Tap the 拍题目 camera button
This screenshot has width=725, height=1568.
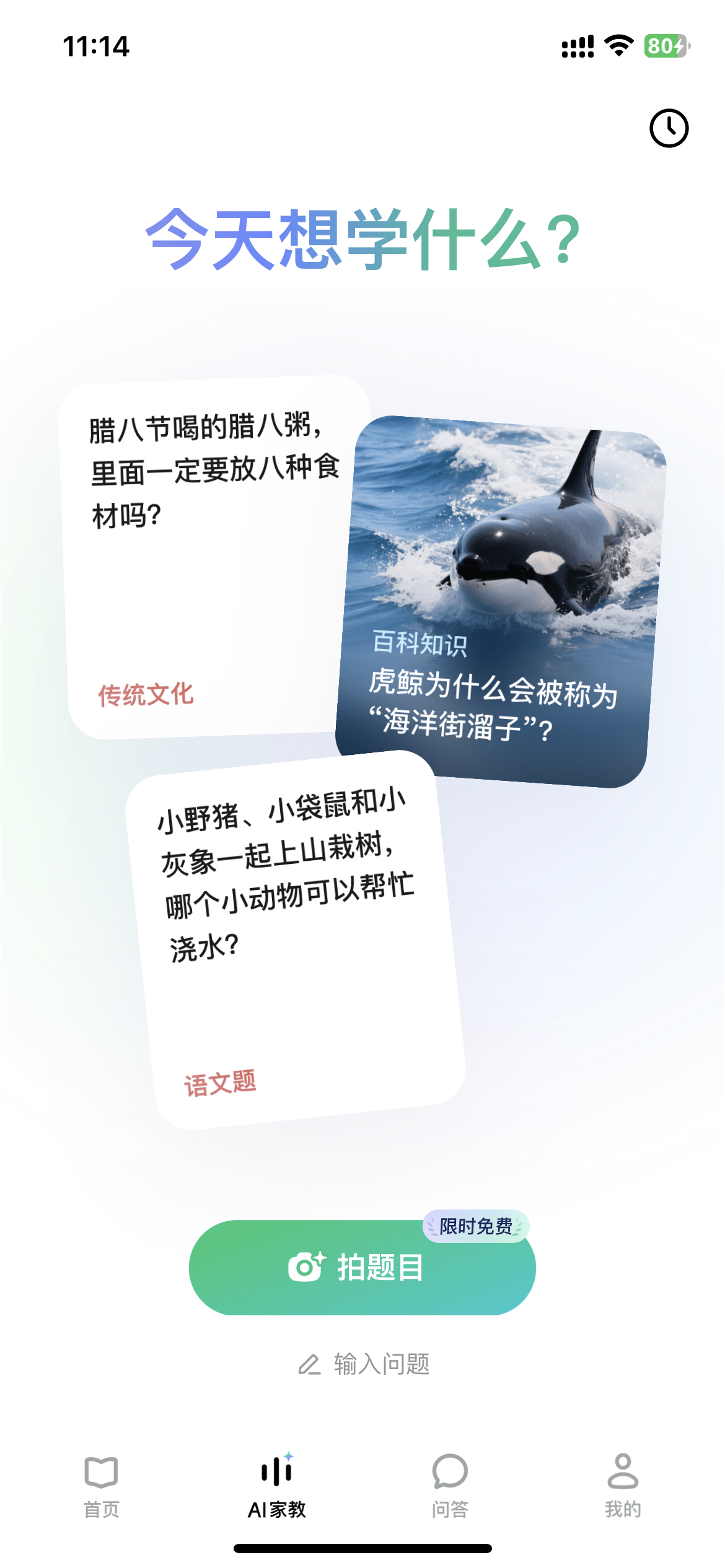pyautogui.click(x=361, y=1267)
